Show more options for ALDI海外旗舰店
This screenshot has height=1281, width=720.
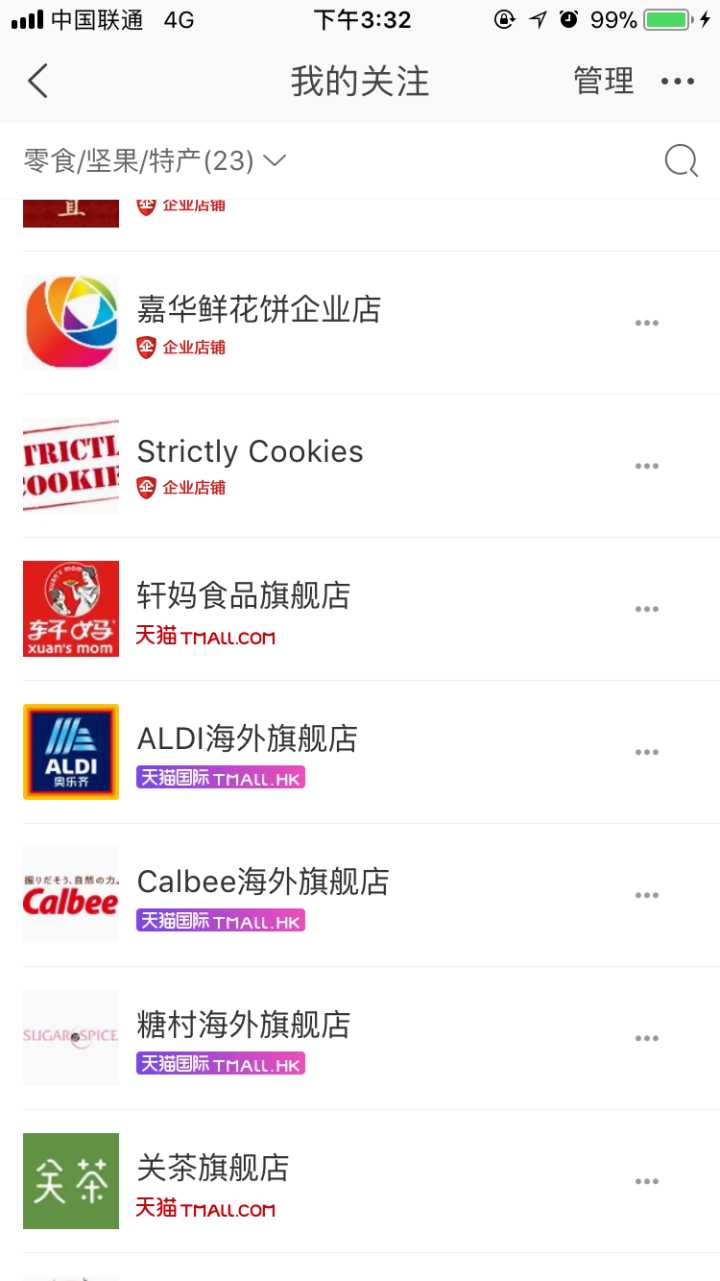click(x=647, y=752)
